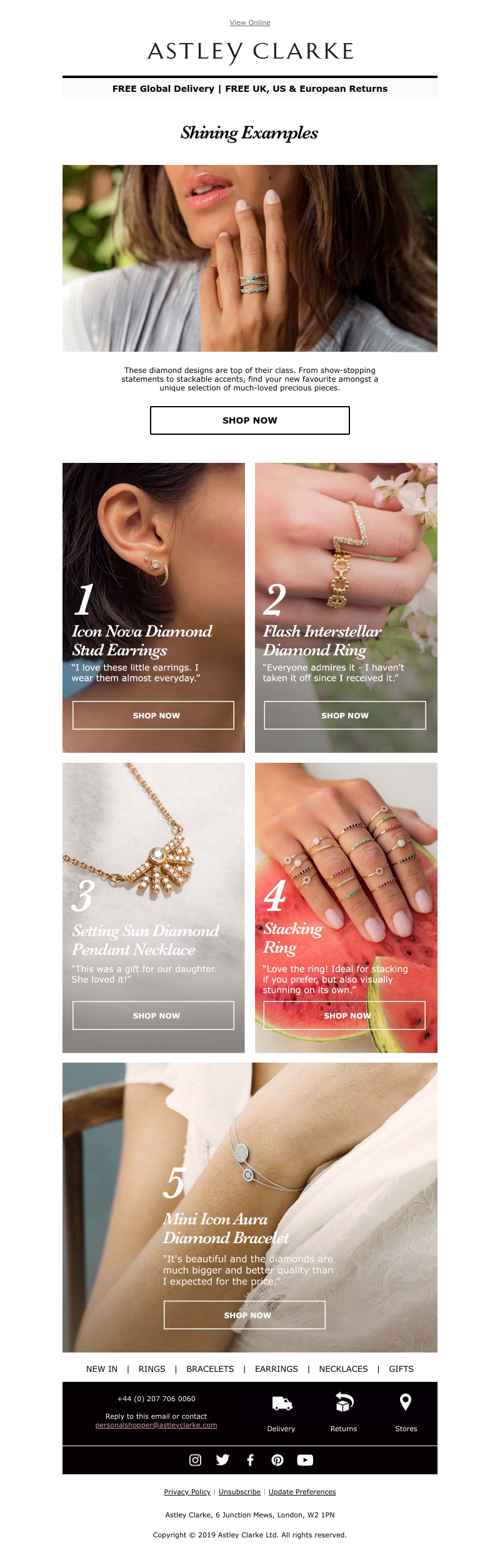Open the NEW IN category
Image resolution: width=500 pixels, height=1568 pixels.
(x=102, y=1369)
